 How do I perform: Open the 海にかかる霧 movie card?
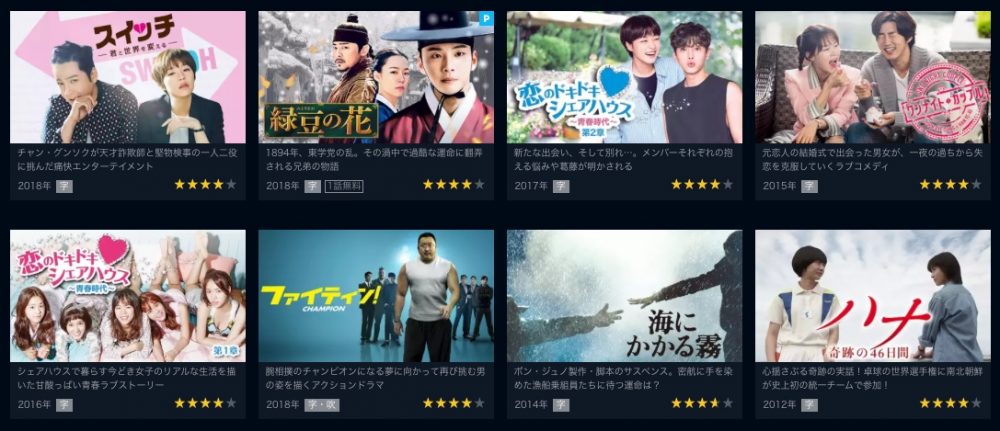click(624, 296)
